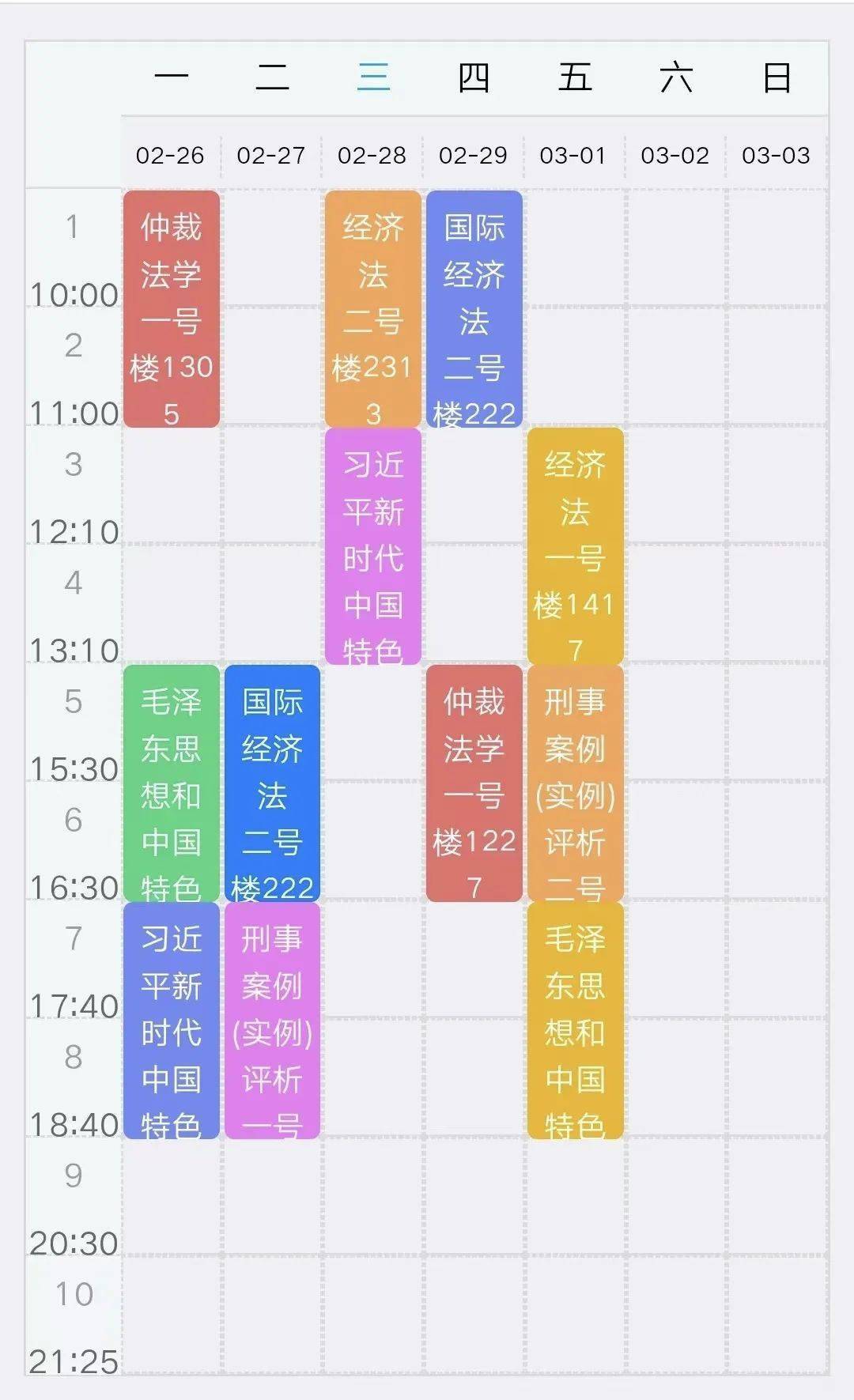Select the 国际经济法 Thursday morning block
The width and height of the screenshot is (854, 1400).
[474, 308]
